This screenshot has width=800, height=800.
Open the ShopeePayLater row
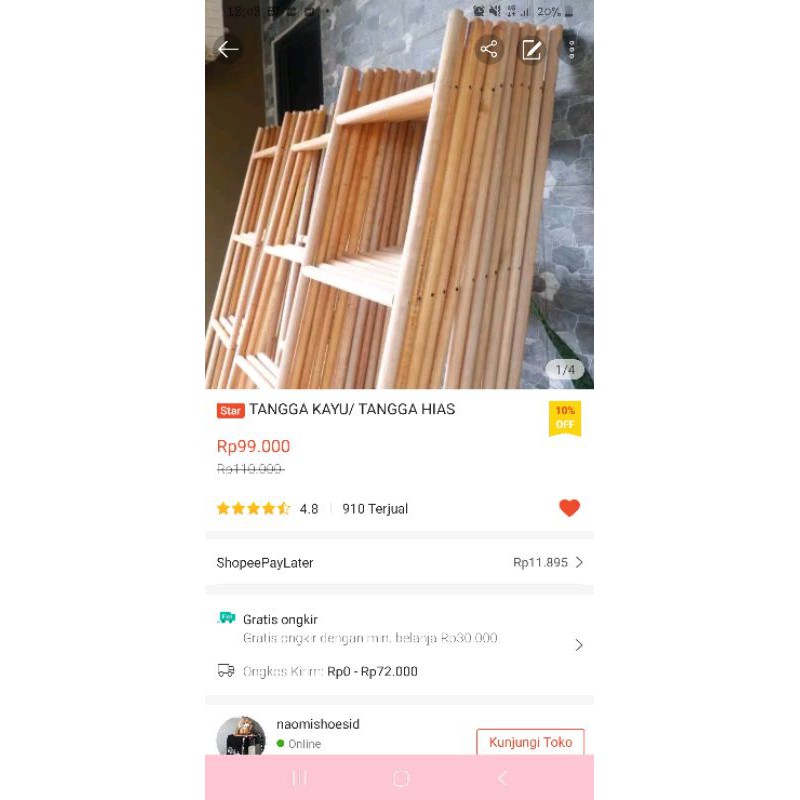click(399, 563)
